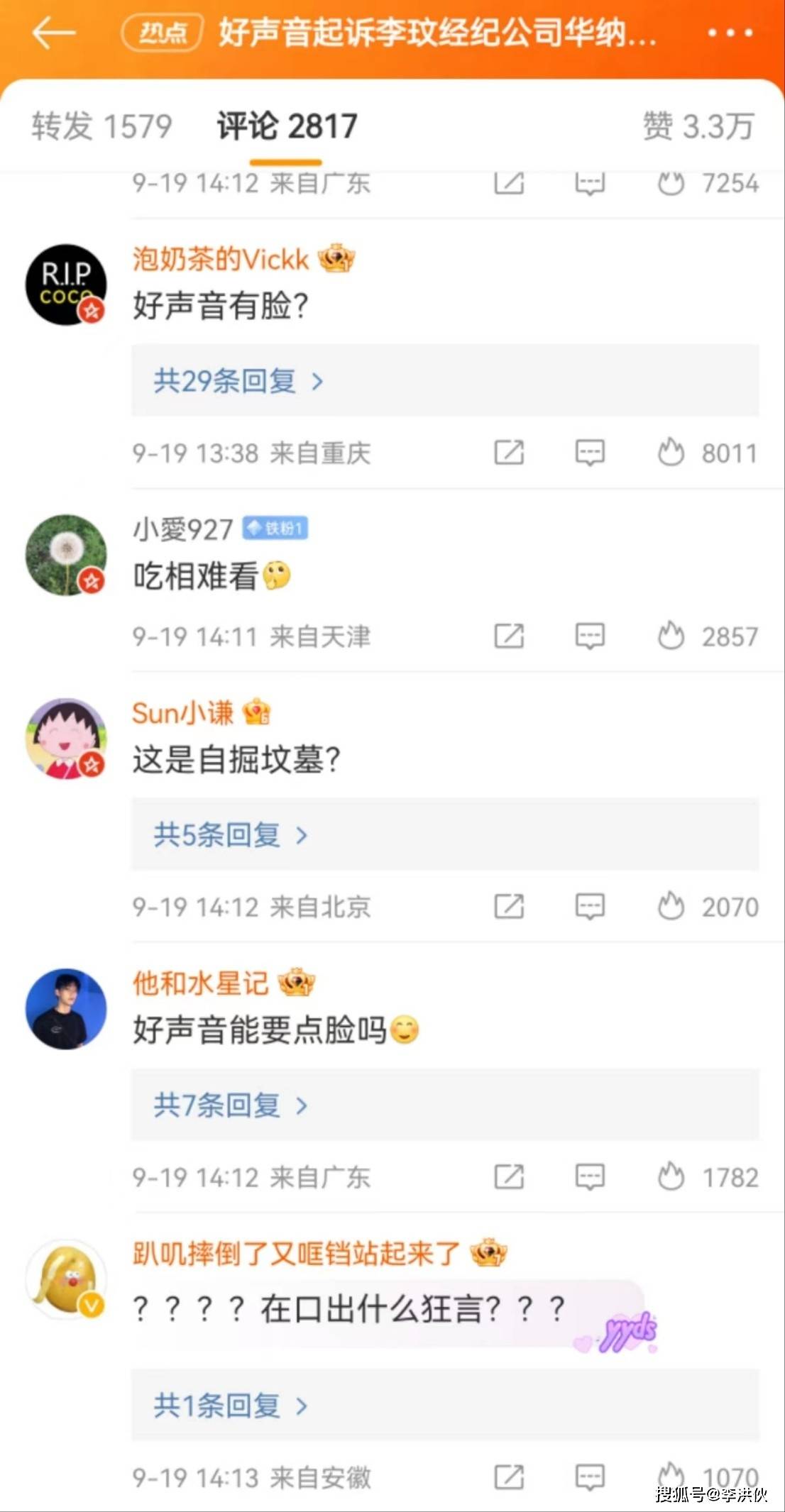
Task: Open the 热点 tag in the header
Action: (163, 33)
